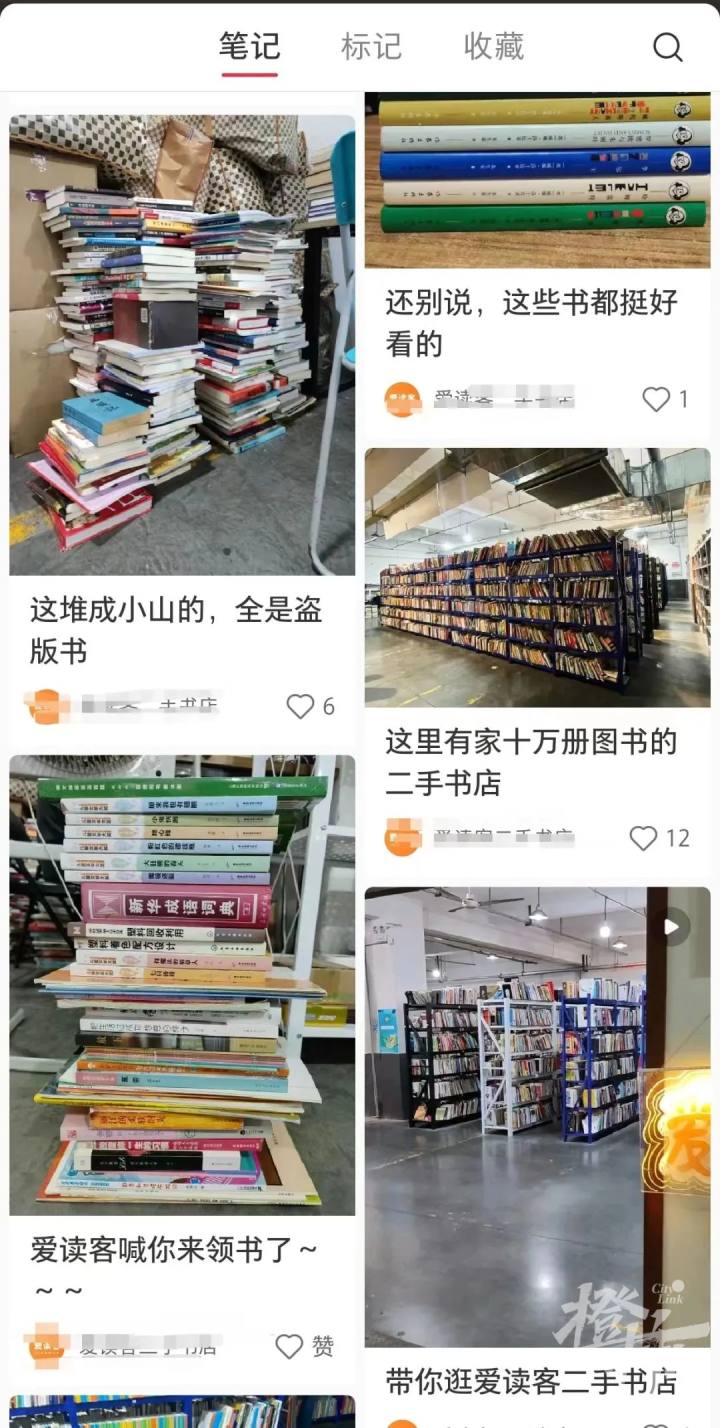720x1428 pixels.
Task: Toggle like on the 还别说 post
Action: 655,399
